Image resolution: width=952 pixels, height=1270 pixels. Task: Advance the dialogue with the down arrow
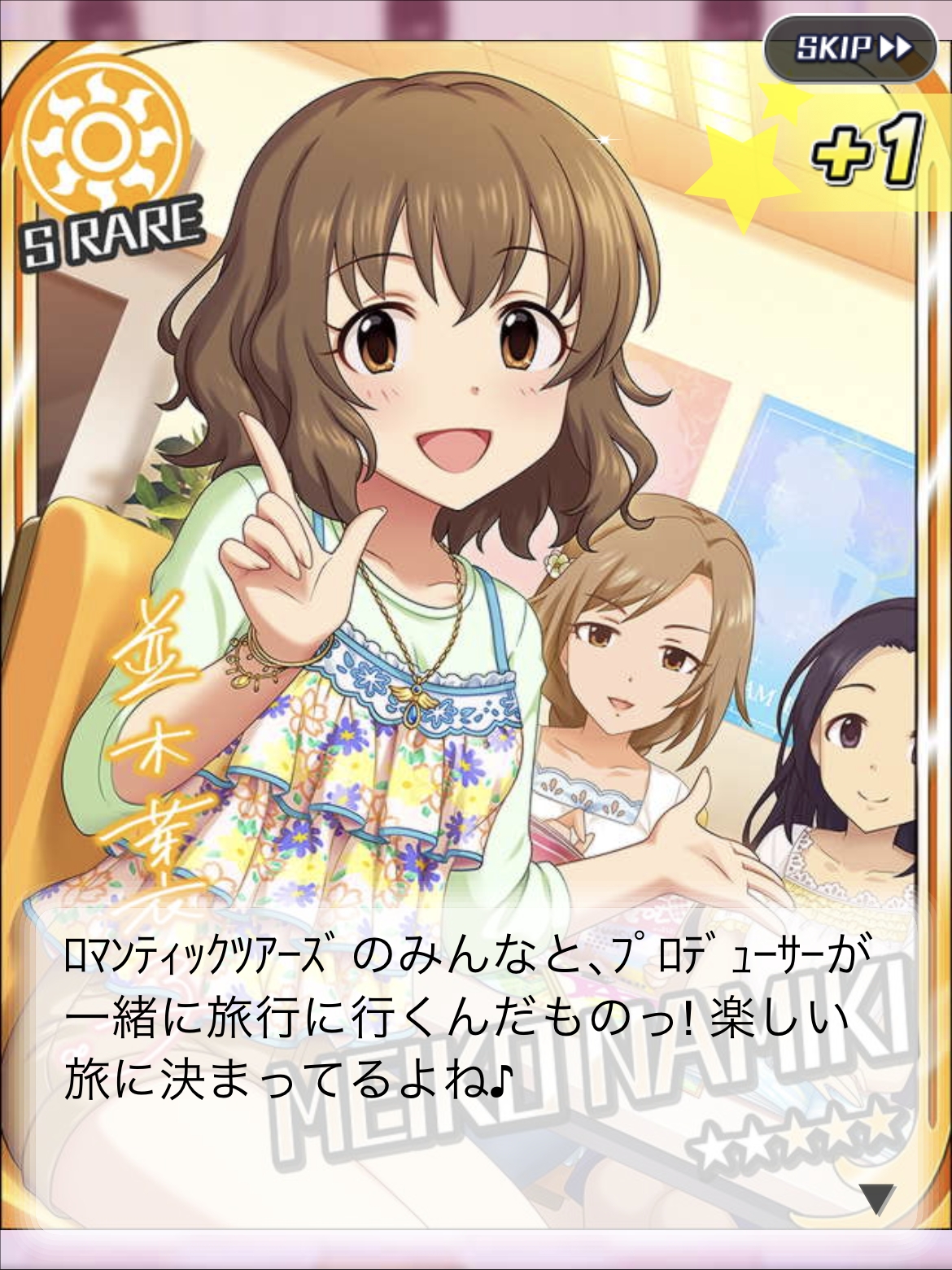[x=877, y=1198]
